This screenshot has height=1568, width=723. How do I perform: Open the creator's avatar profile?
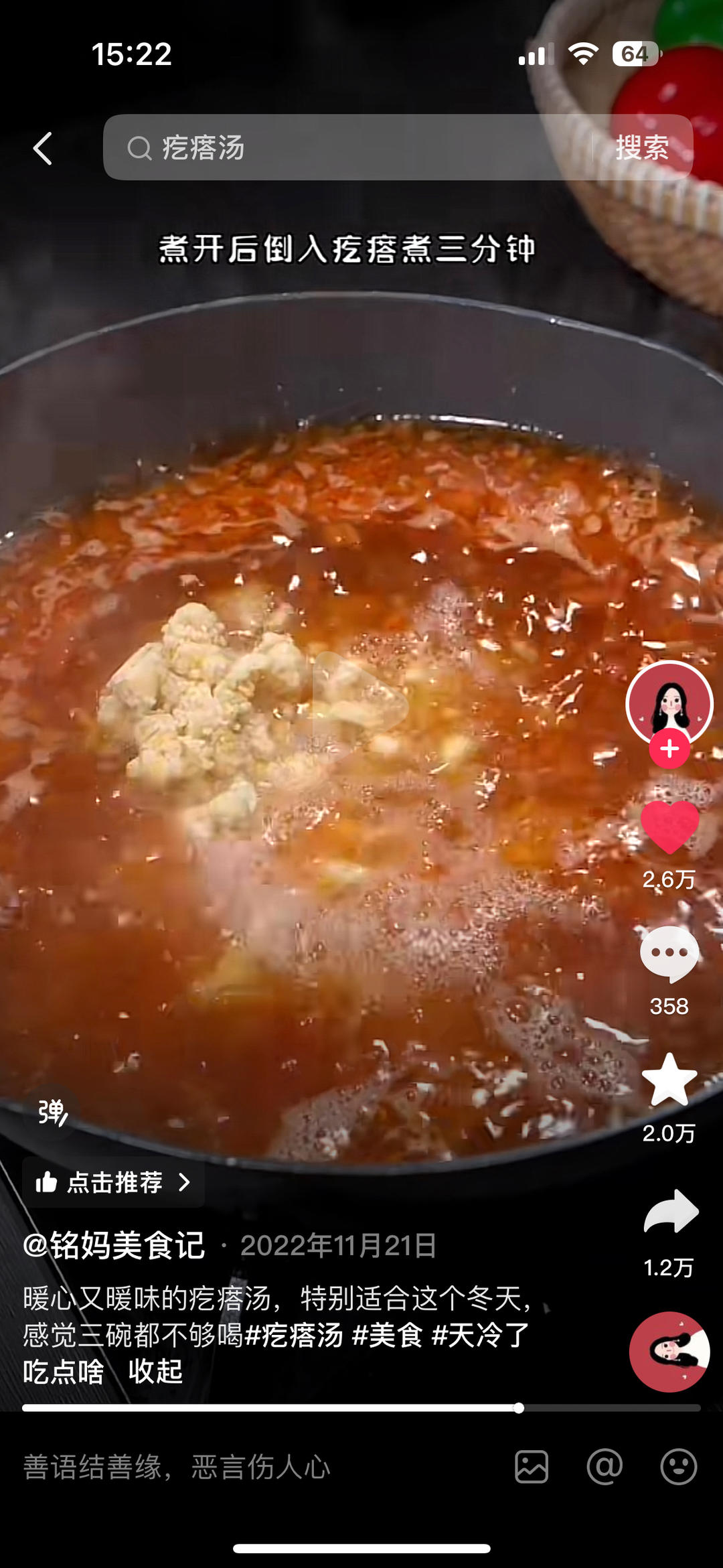click(669, 703)
